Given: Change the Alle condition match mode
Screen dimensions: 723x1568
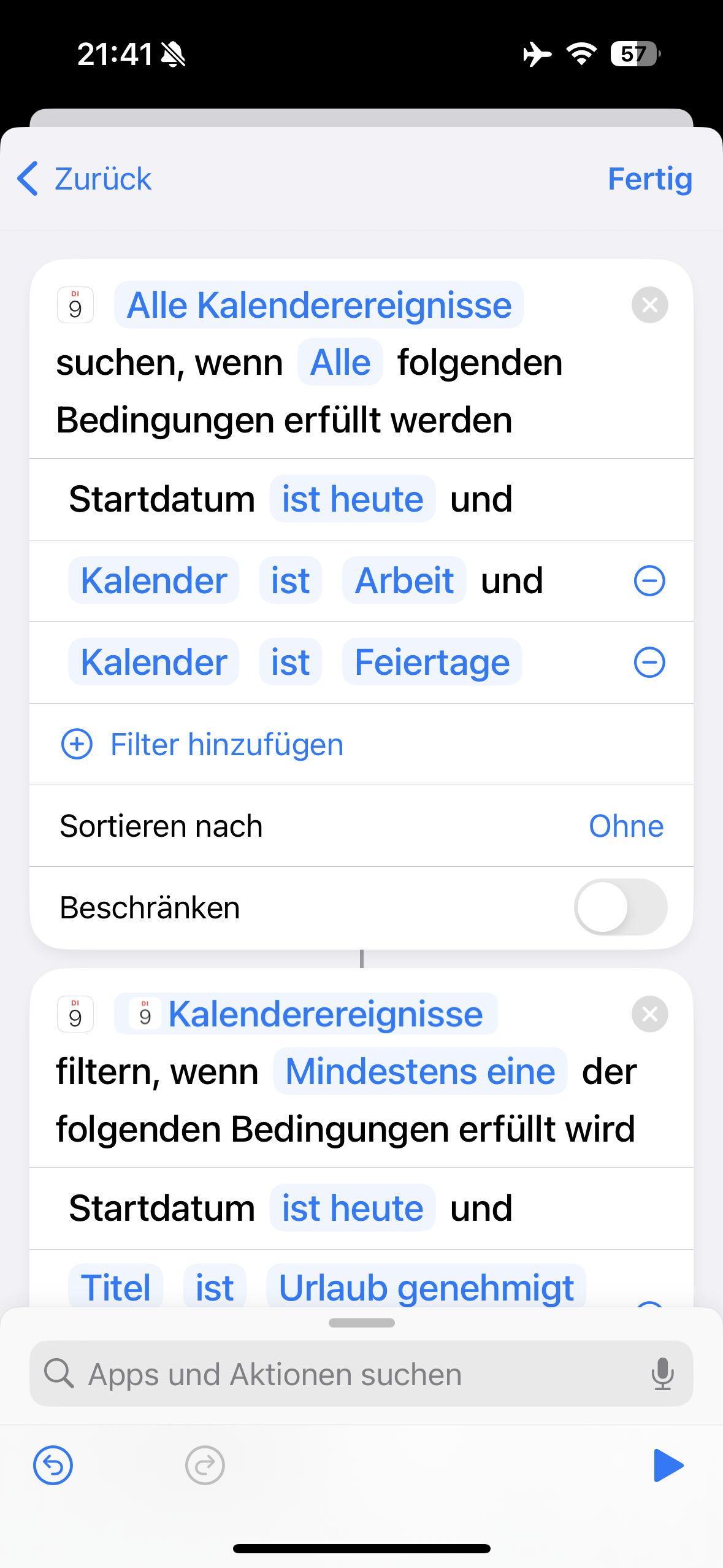Looking at the screenshot, I should point(340,363).
